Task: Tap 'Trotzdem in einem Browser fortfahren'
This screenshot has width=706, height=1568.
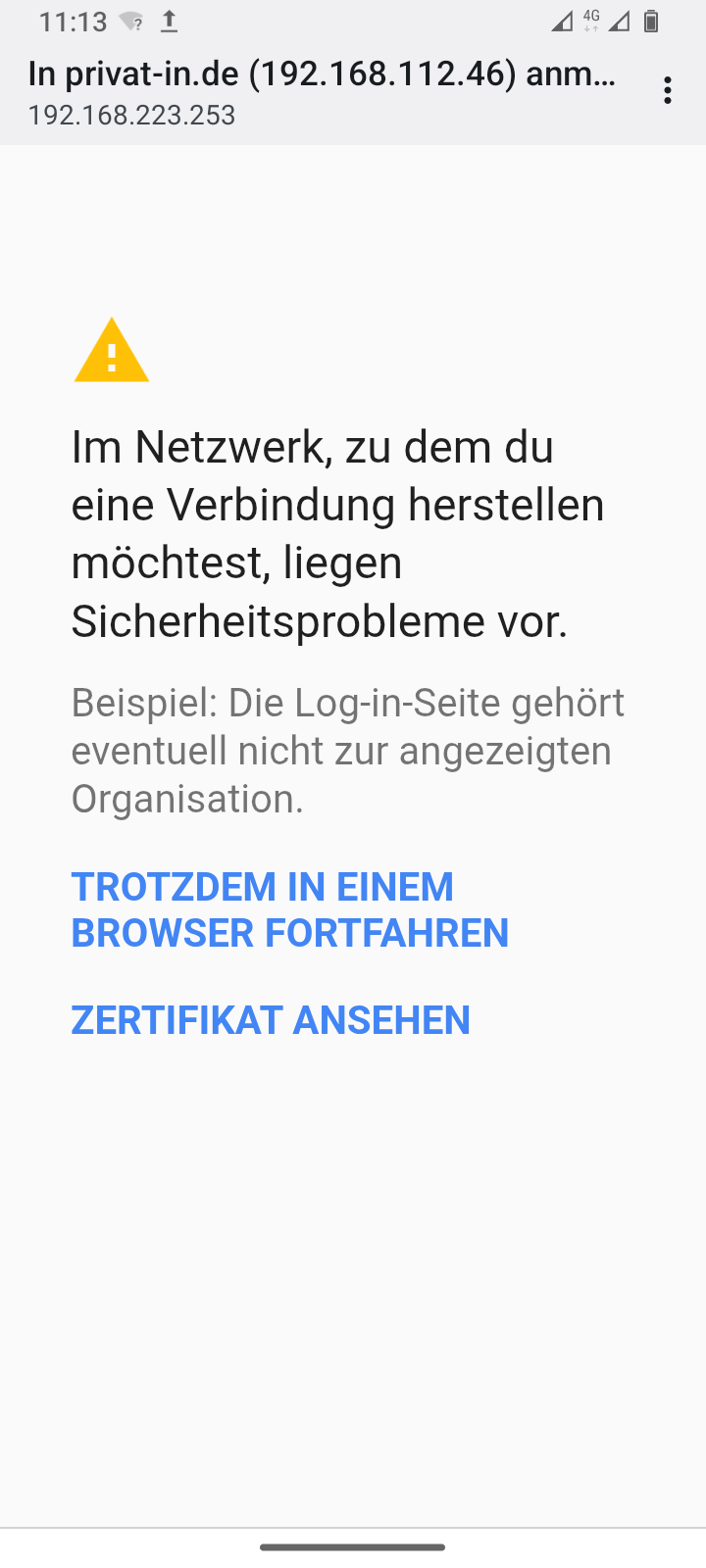Action: [x=289, y=909]
